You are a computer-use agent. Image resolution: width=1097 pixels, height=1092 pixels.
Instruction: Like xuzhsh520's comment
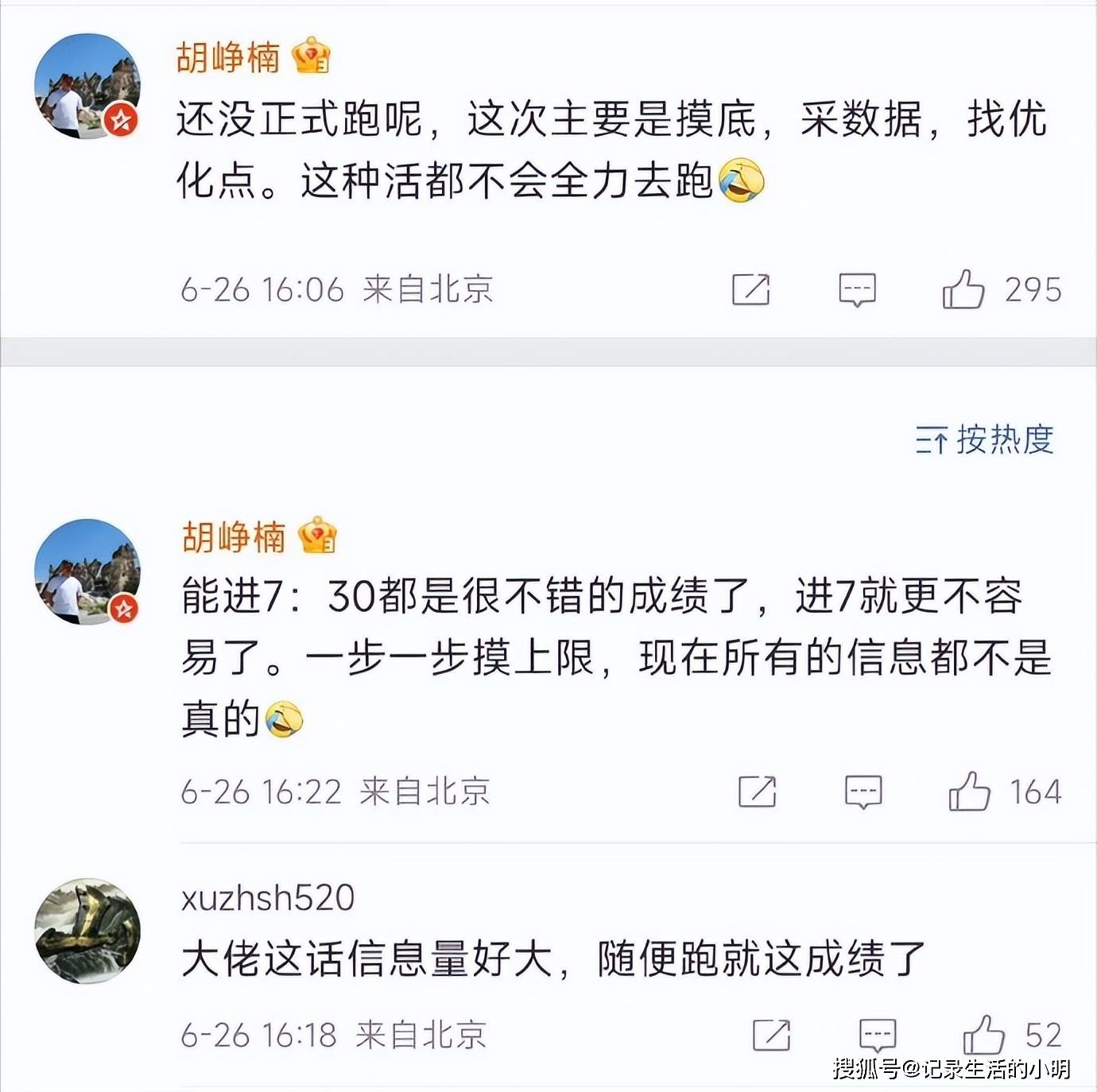[x=983, y=1035]
